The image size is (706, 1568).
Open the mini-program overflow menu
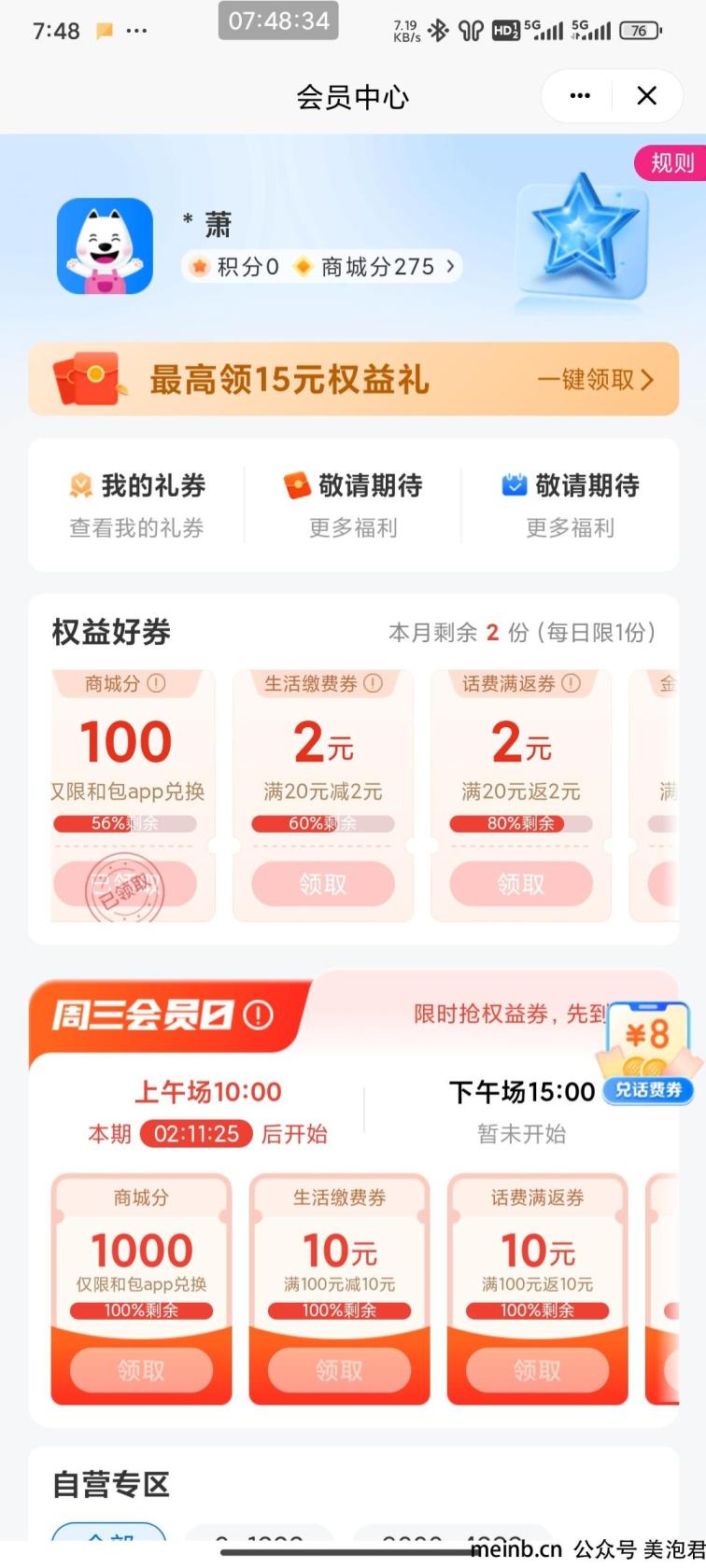[580, 96]
